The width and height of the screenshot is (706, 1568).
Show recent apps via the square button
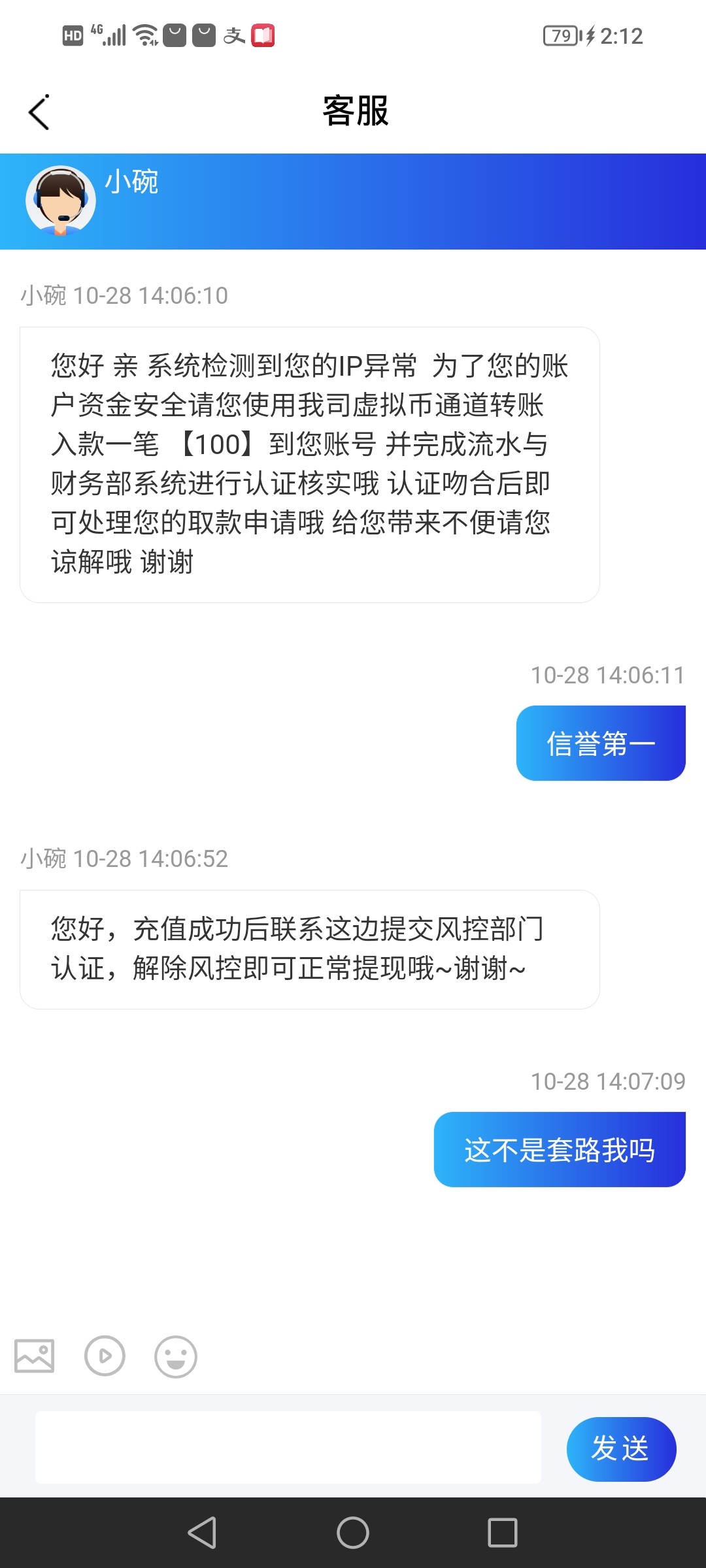(502, 1532)
